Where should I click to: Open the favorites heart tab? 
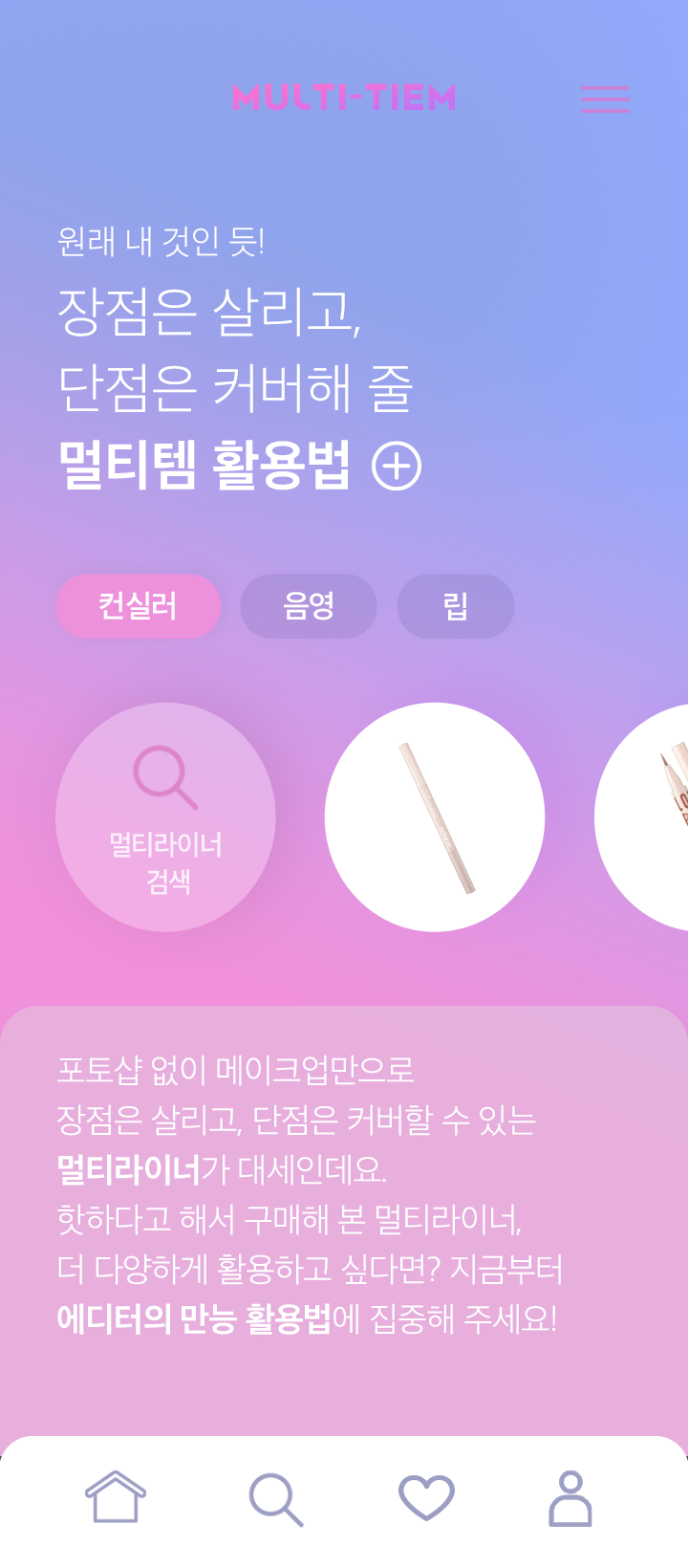(x=426, y=1497)
